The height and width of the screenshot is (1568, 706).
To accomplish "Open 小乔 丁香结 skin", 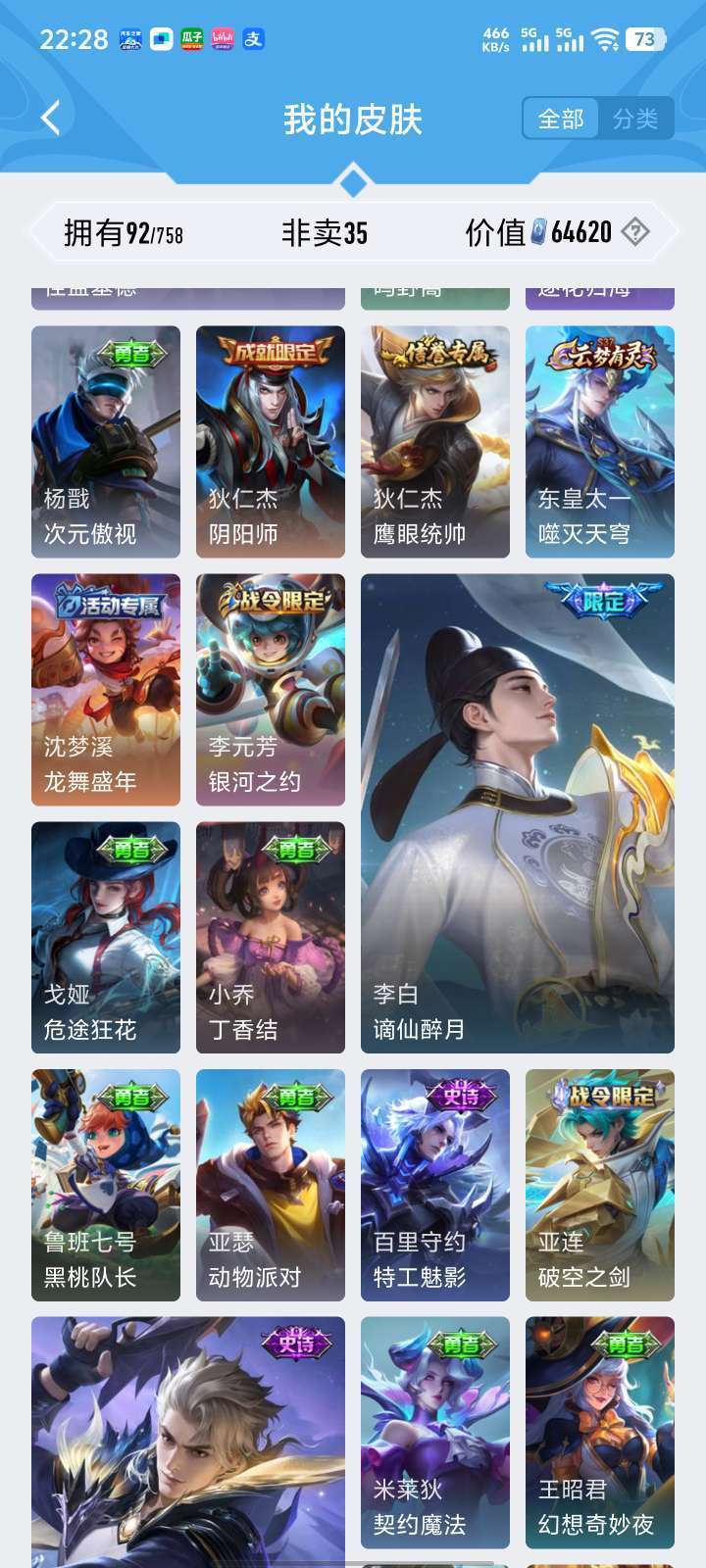I will click(271, 938).
